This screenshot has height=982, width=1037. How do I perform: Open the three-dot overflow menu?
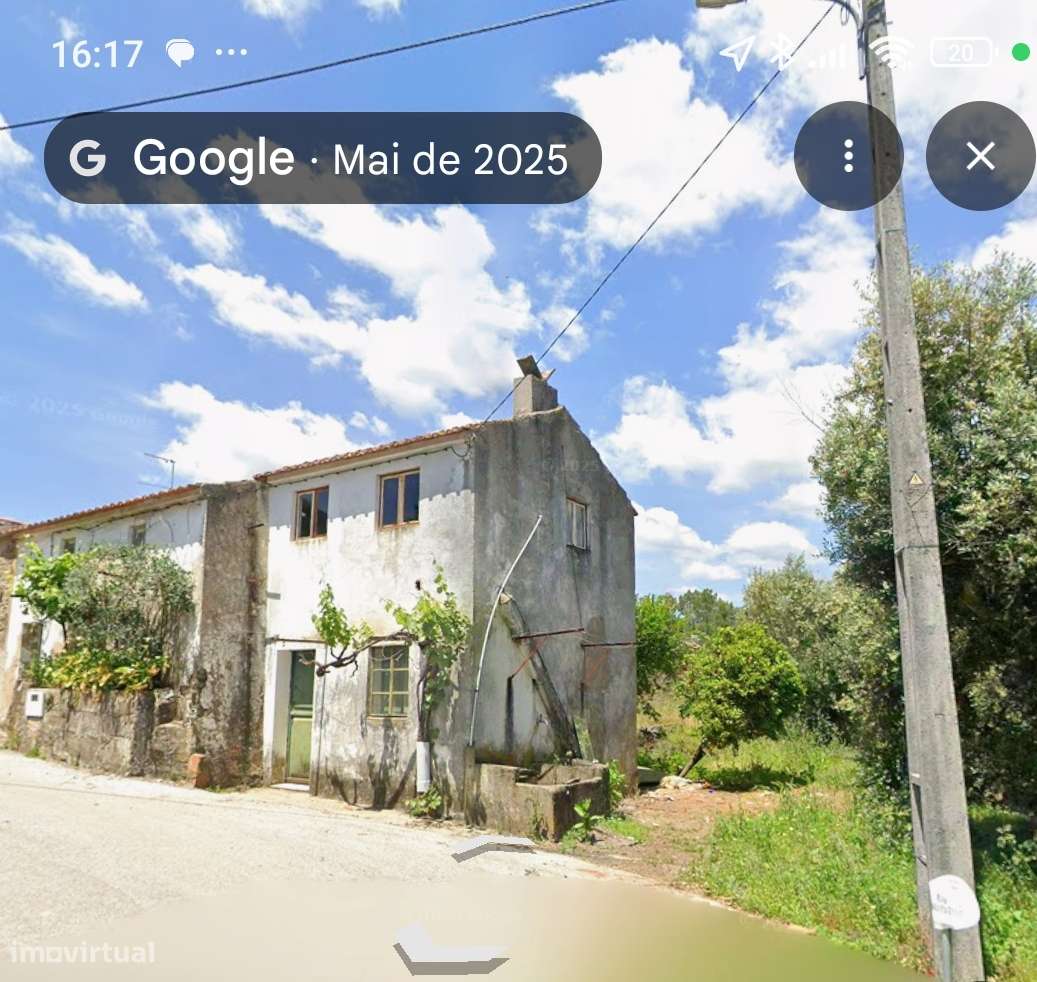tap(848, 156)
